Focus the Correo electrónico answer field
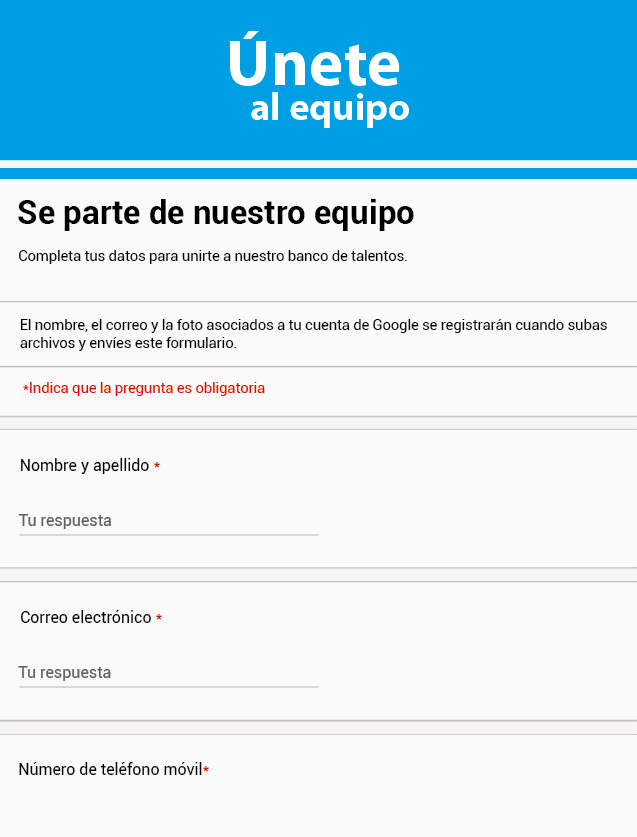 168,673
